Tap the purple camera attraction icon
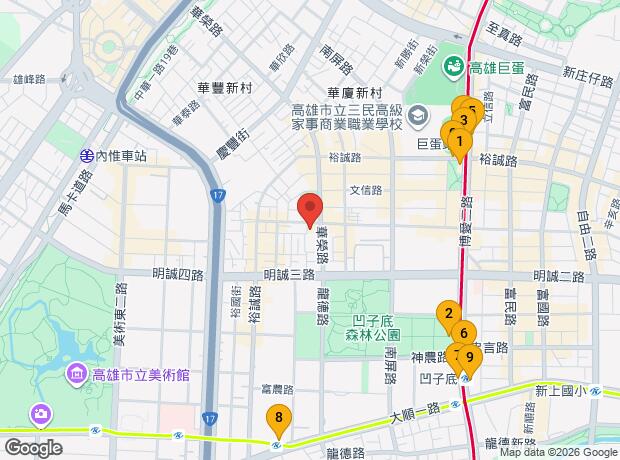 [41, 415]
